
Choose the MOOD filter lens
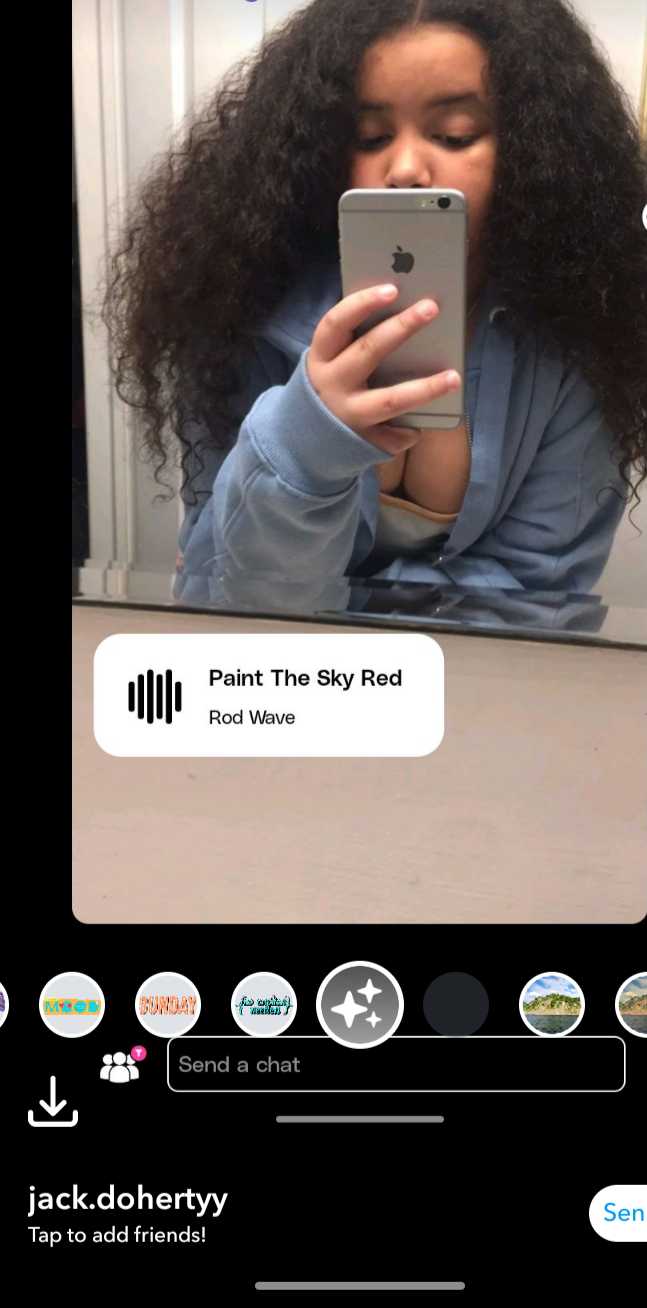[x=72, y=1005]
